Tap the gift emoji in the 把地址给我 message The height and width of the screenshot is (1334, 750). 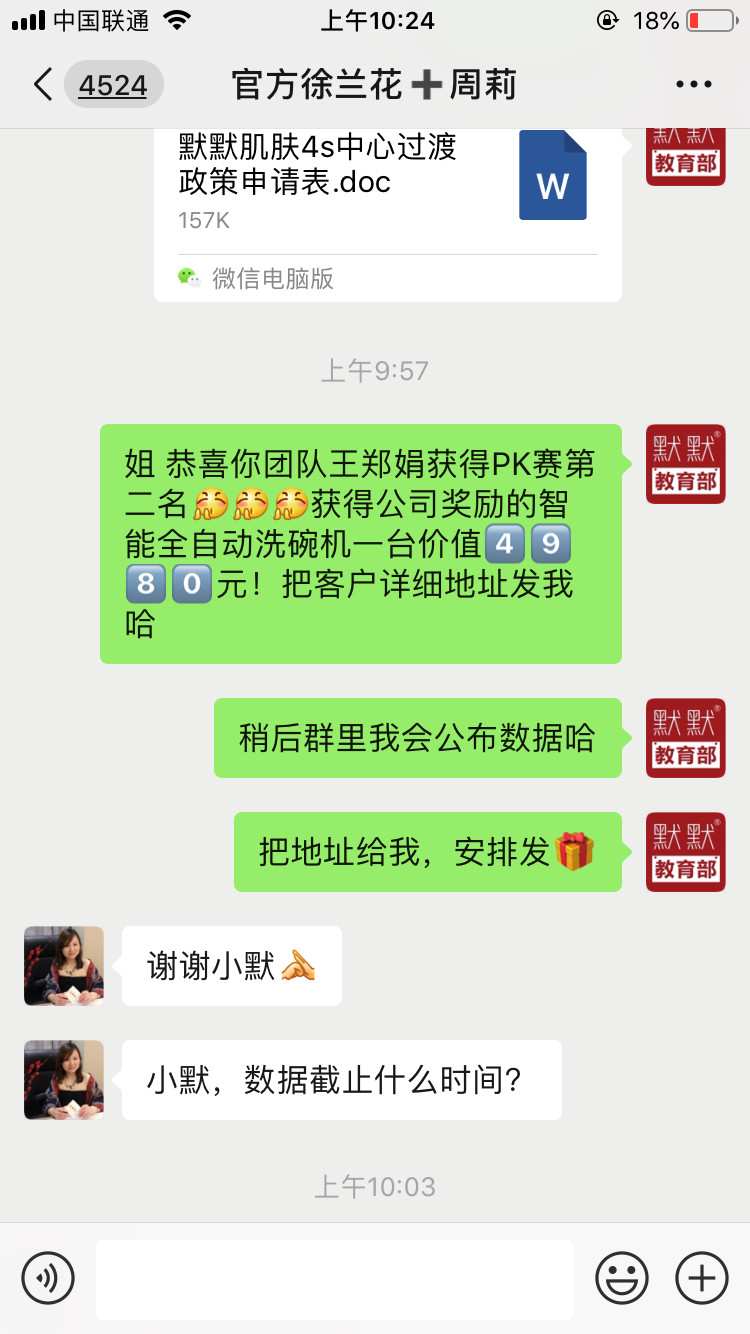point(575,852)
